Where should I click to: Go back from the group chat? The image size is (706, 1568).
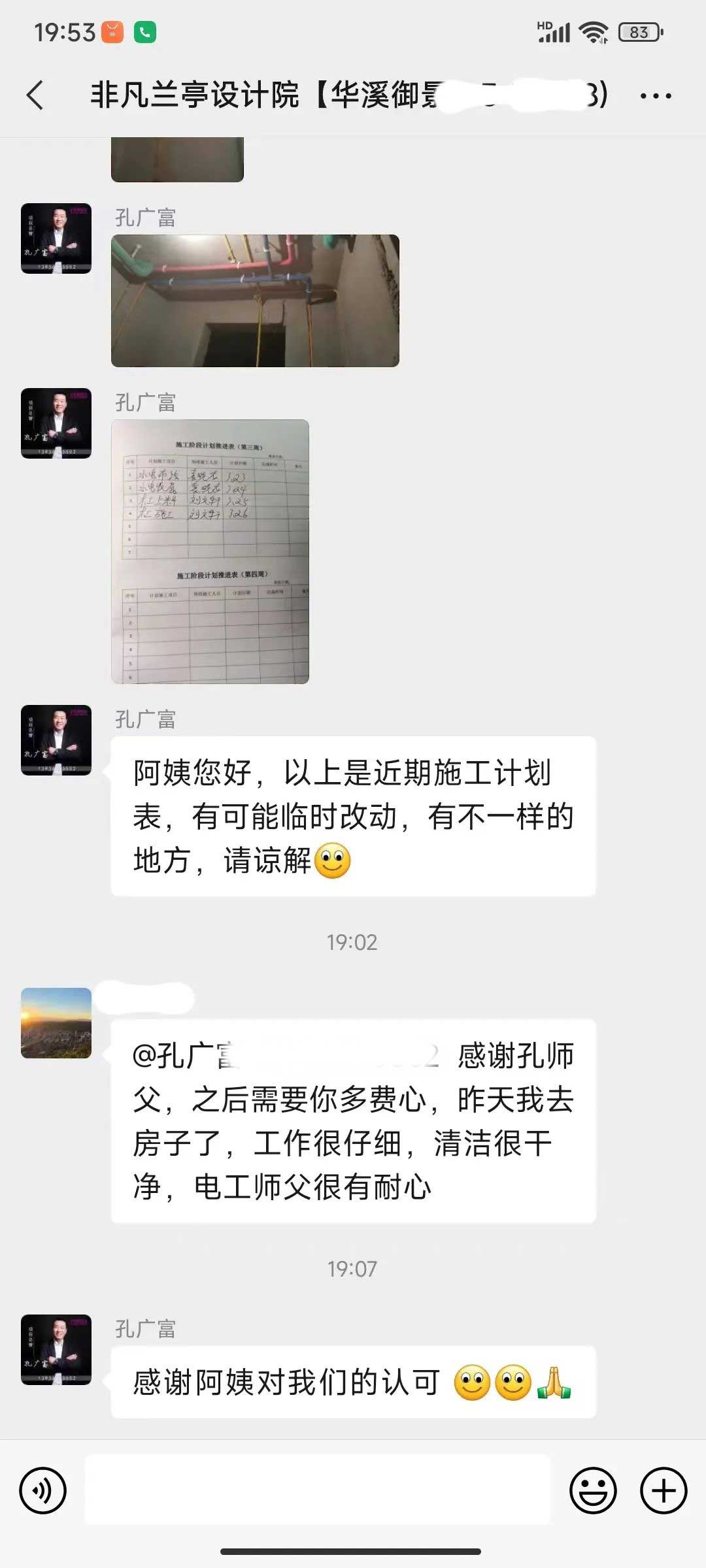[36, 95]
